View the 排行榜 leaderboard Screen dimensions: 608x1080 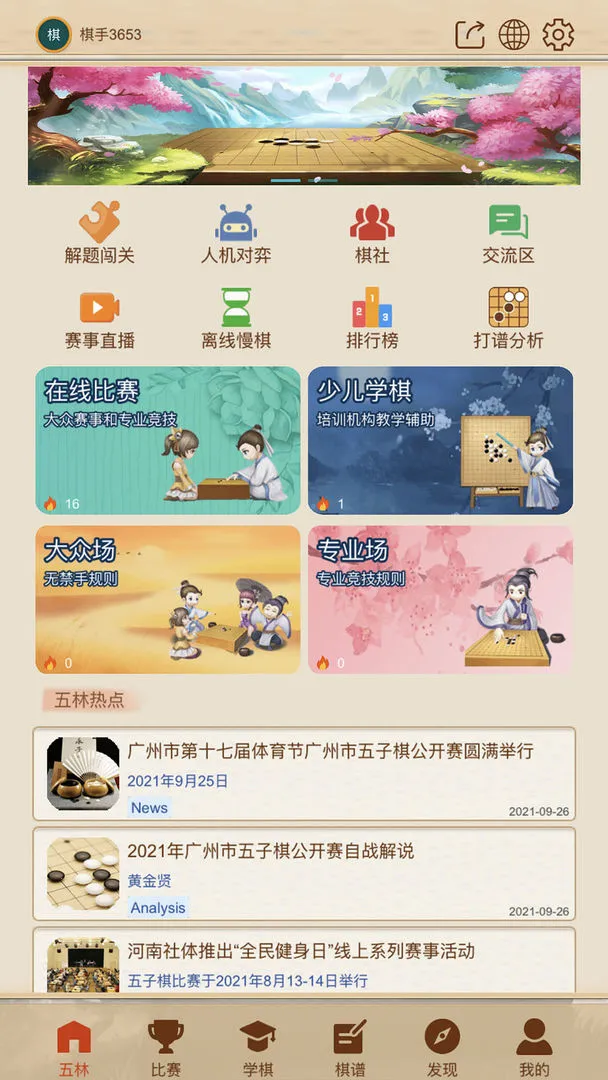[372, 318]
